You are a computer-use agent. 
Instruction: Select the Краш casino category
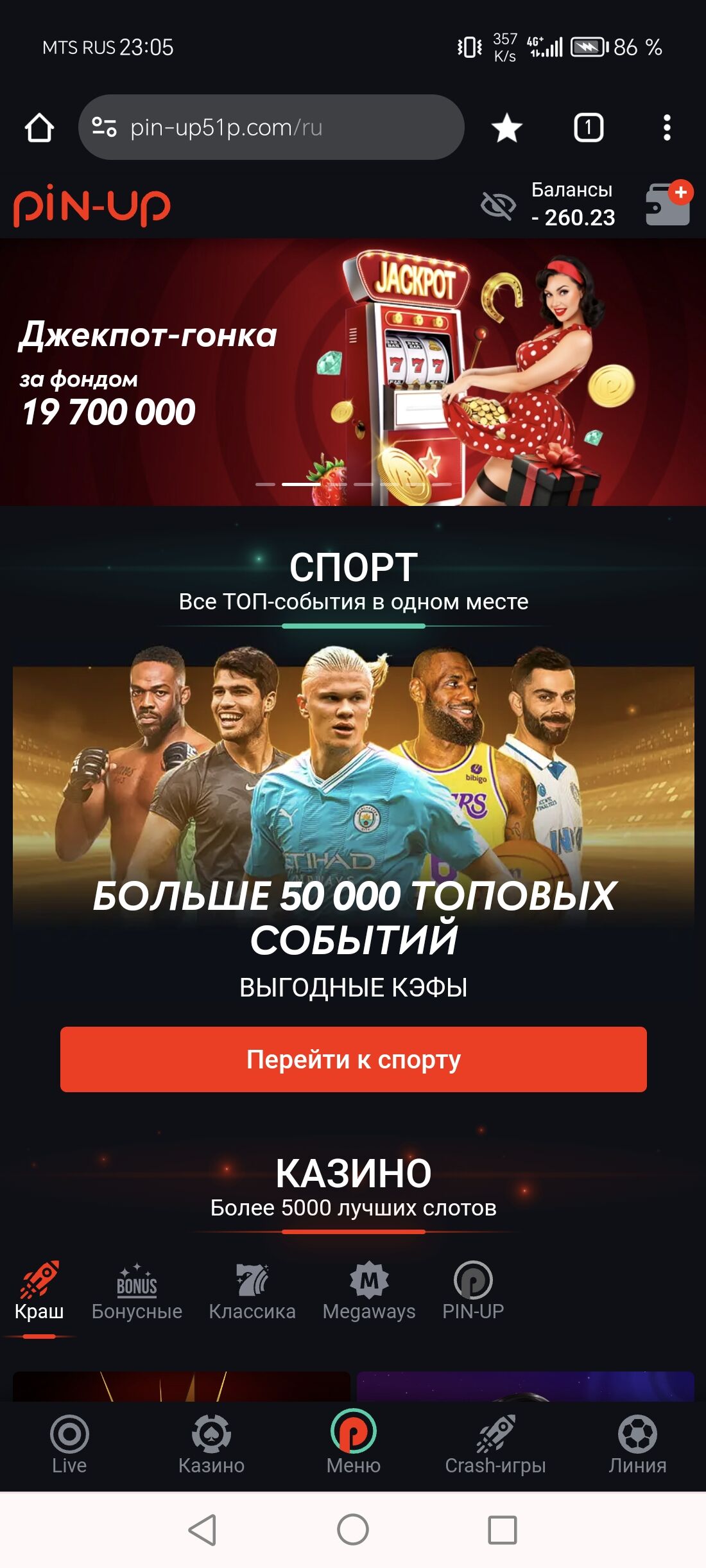(39, 1291)
